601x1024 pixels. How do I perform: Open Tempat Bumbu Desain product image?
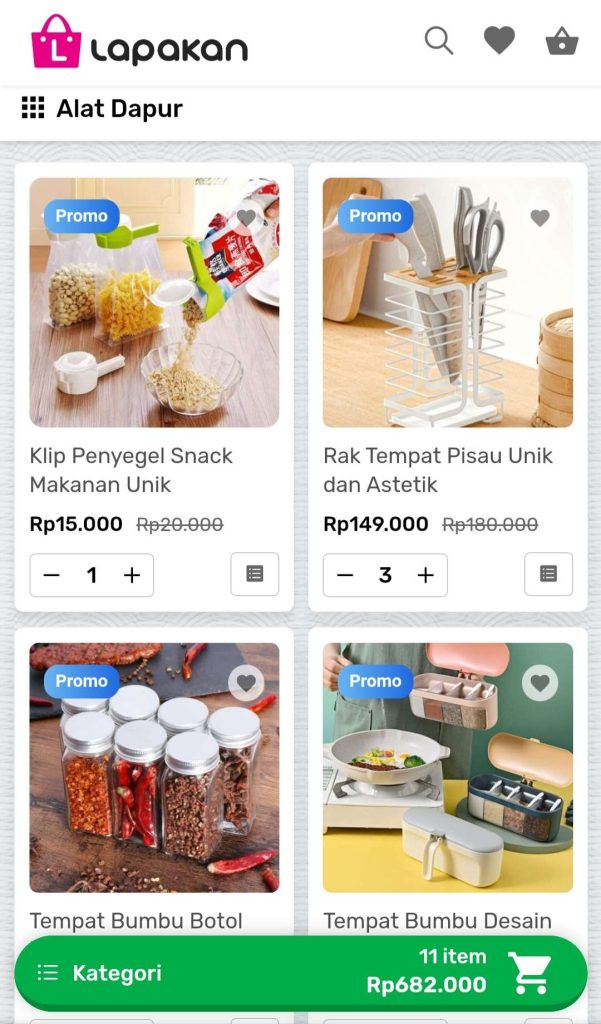click(x=447, y=767)
